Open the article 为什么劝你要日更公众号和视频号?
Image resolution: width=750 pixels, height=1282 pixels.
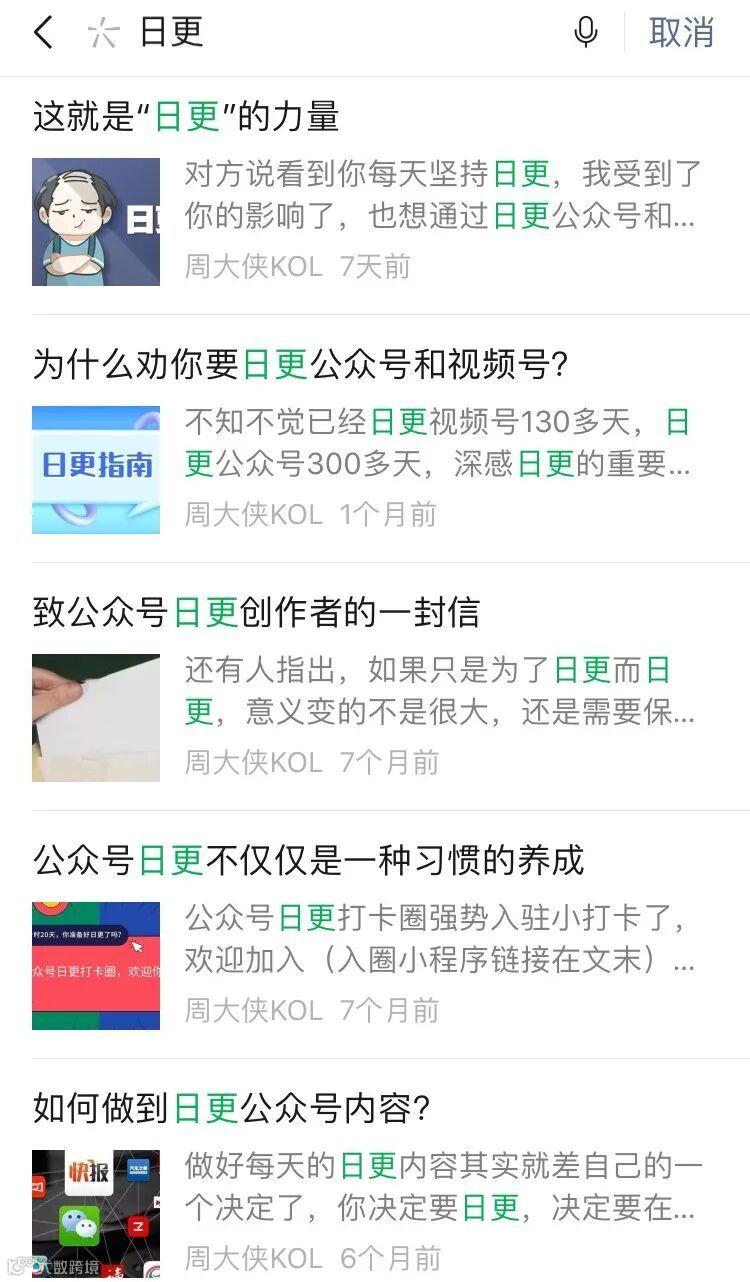pos(300,365)
